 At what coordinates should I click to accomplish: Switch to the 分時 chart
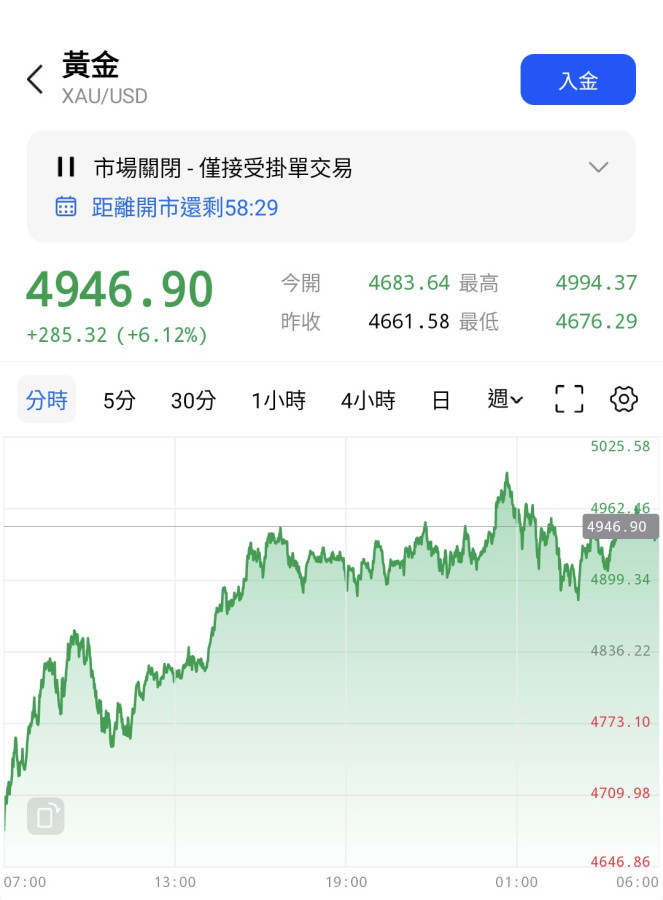coord(47,401)
